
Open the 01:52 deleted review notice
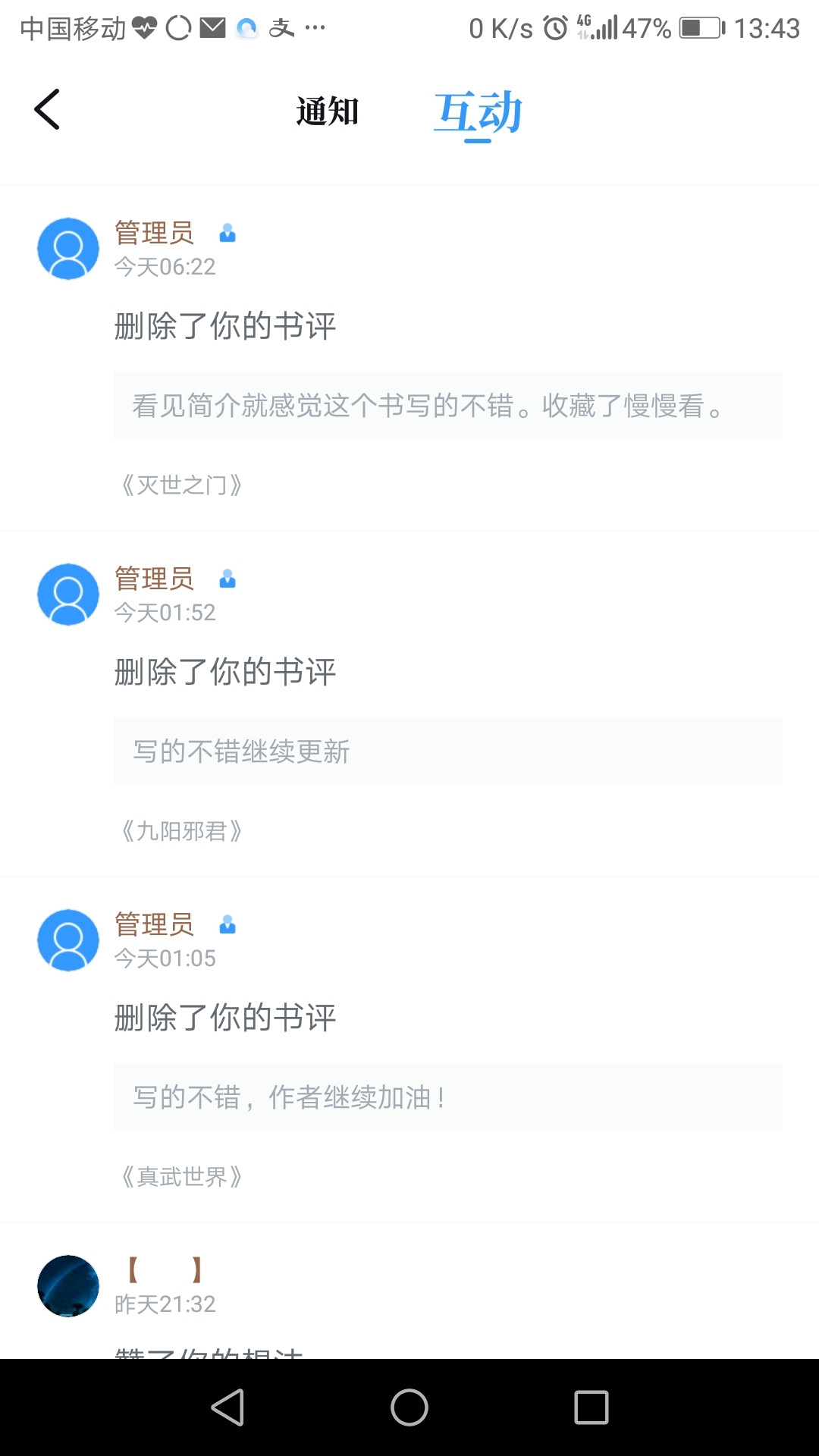(x=225, y=672)
